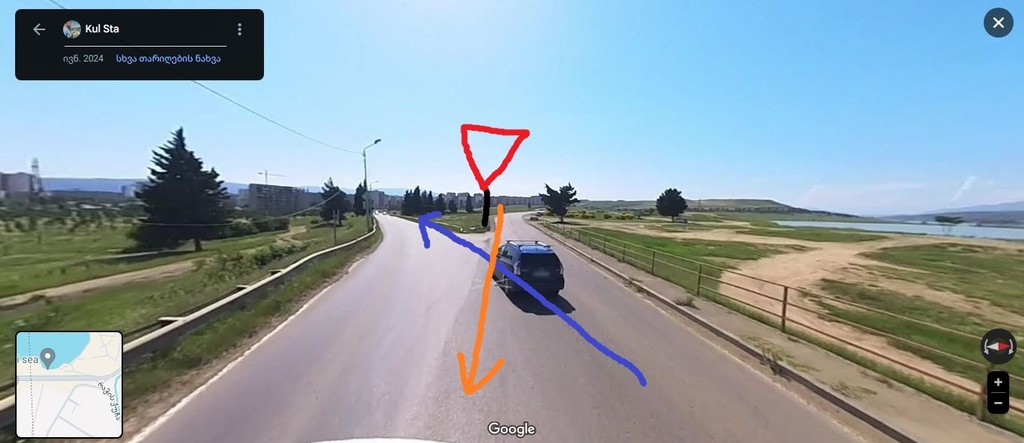The width and height of the screenshot is (1024, 443).
Task: Open the other dates link
Action: 168,58
